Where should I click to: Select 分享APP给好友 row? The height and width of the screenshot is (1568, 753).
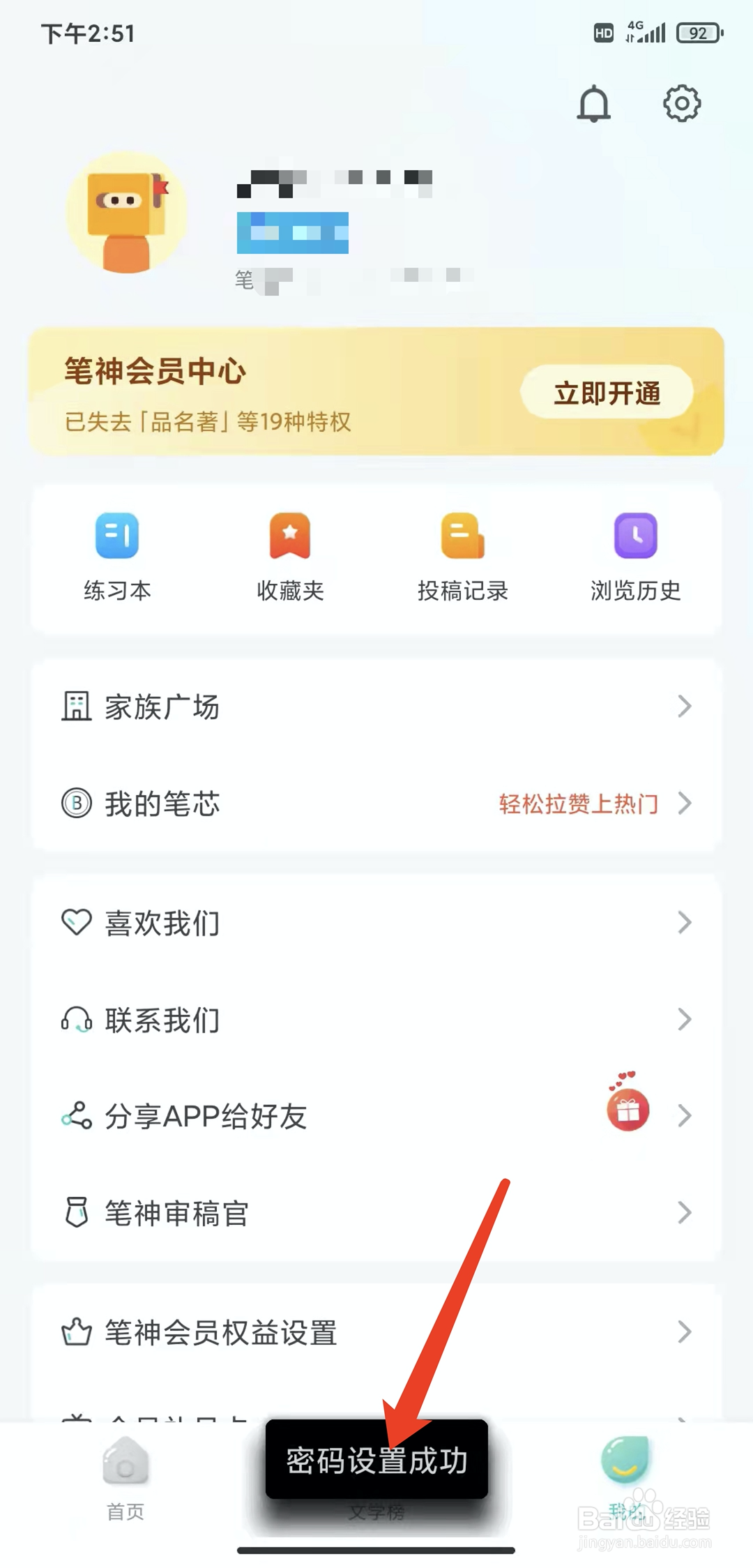[x=376, y=1116]
